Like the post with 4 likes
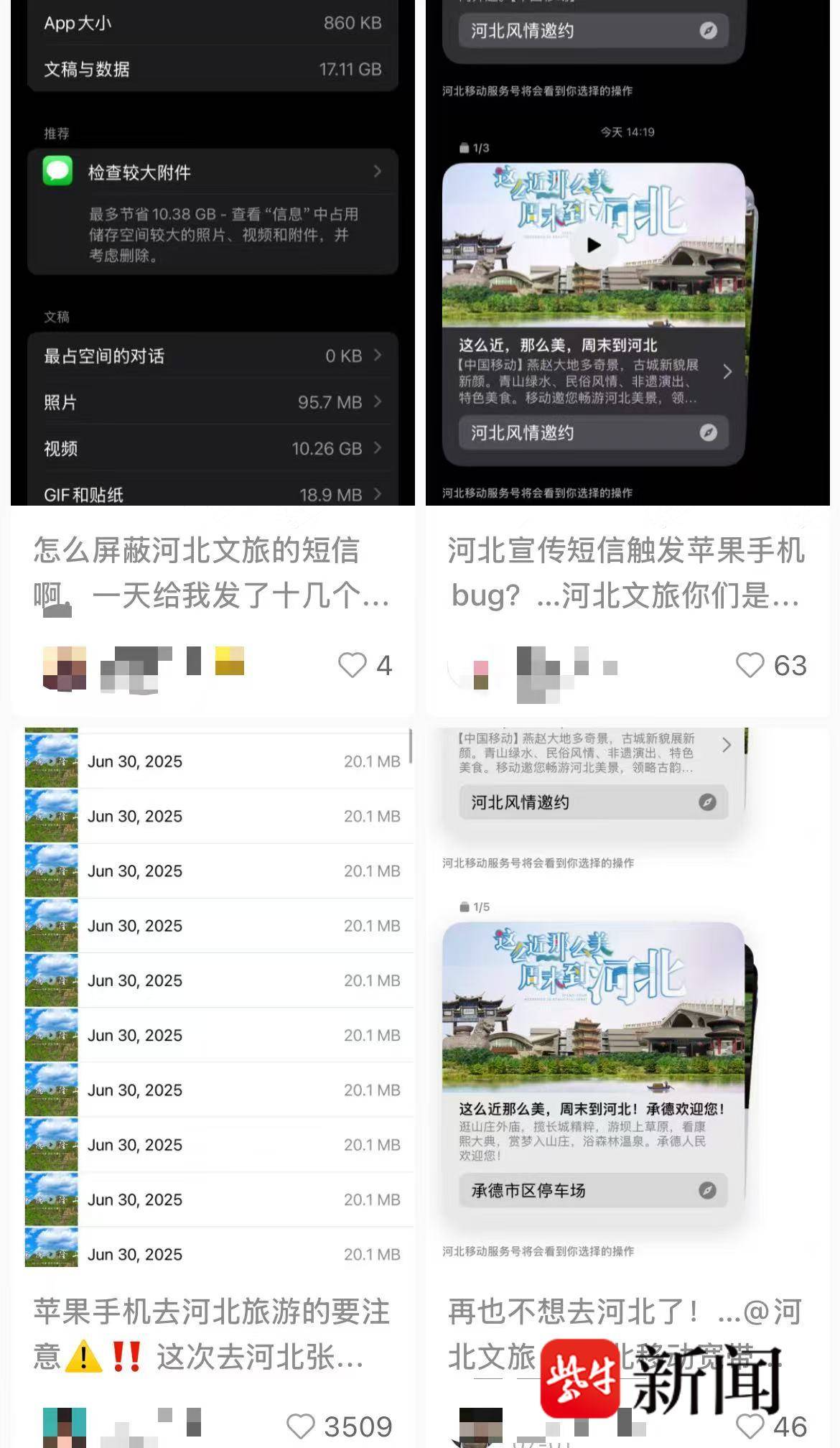The image size is (840, 1448). click(x=352, y=665)
